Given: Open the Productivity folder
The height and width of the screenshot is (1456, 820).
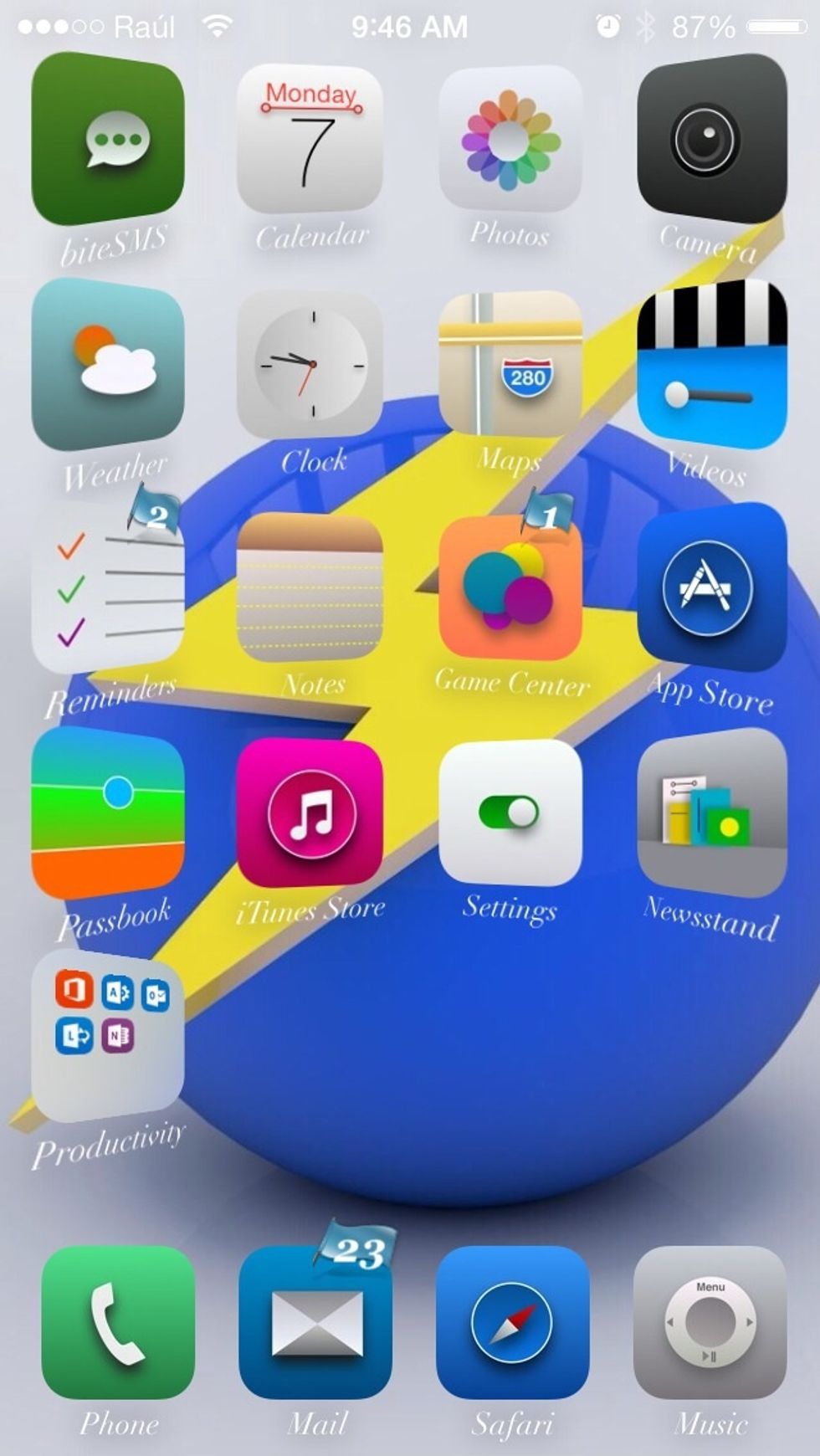Looking at the screenshot, I should 108,1038.
